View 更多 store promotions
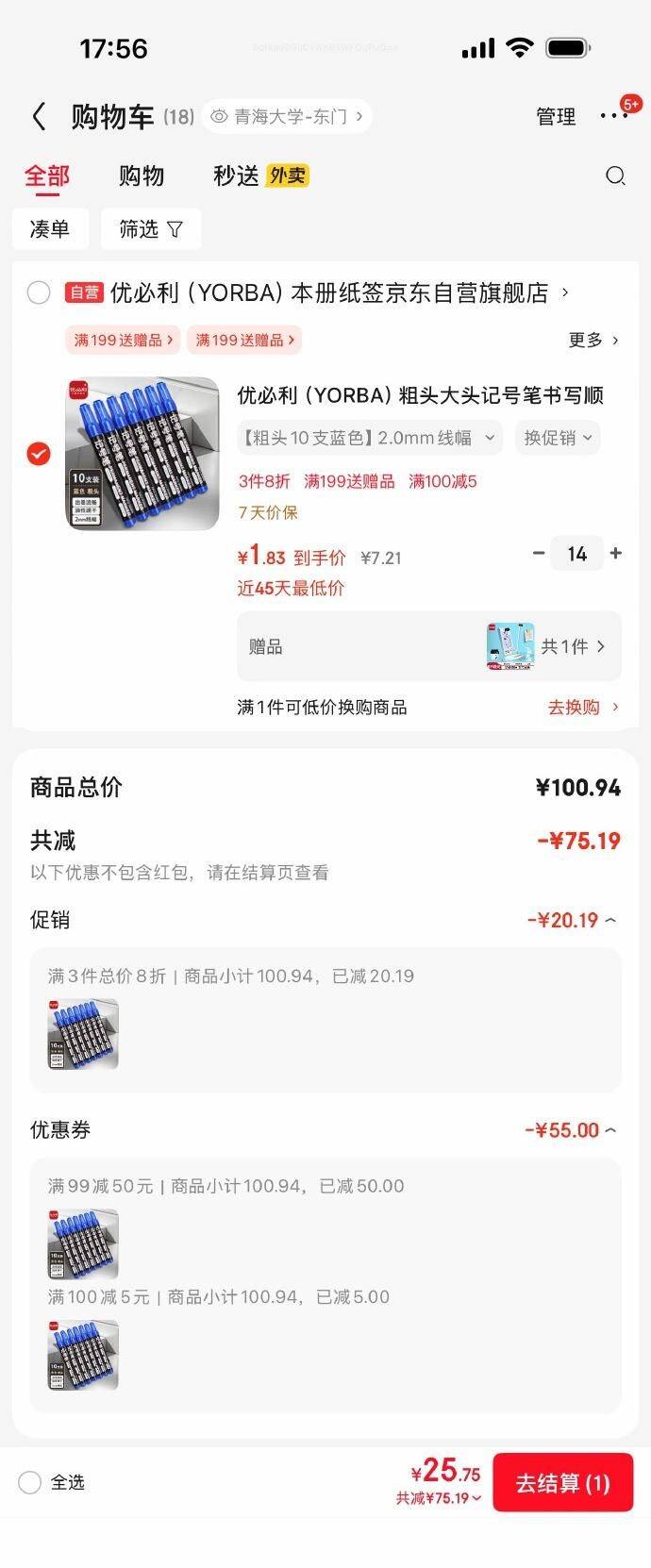 pos(593,341)
